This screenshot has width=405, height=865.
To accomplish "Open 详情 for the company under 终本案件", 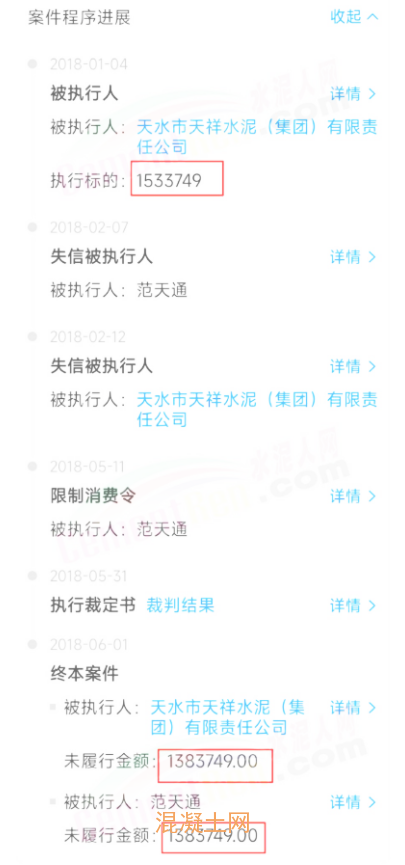I will [353, 707].
